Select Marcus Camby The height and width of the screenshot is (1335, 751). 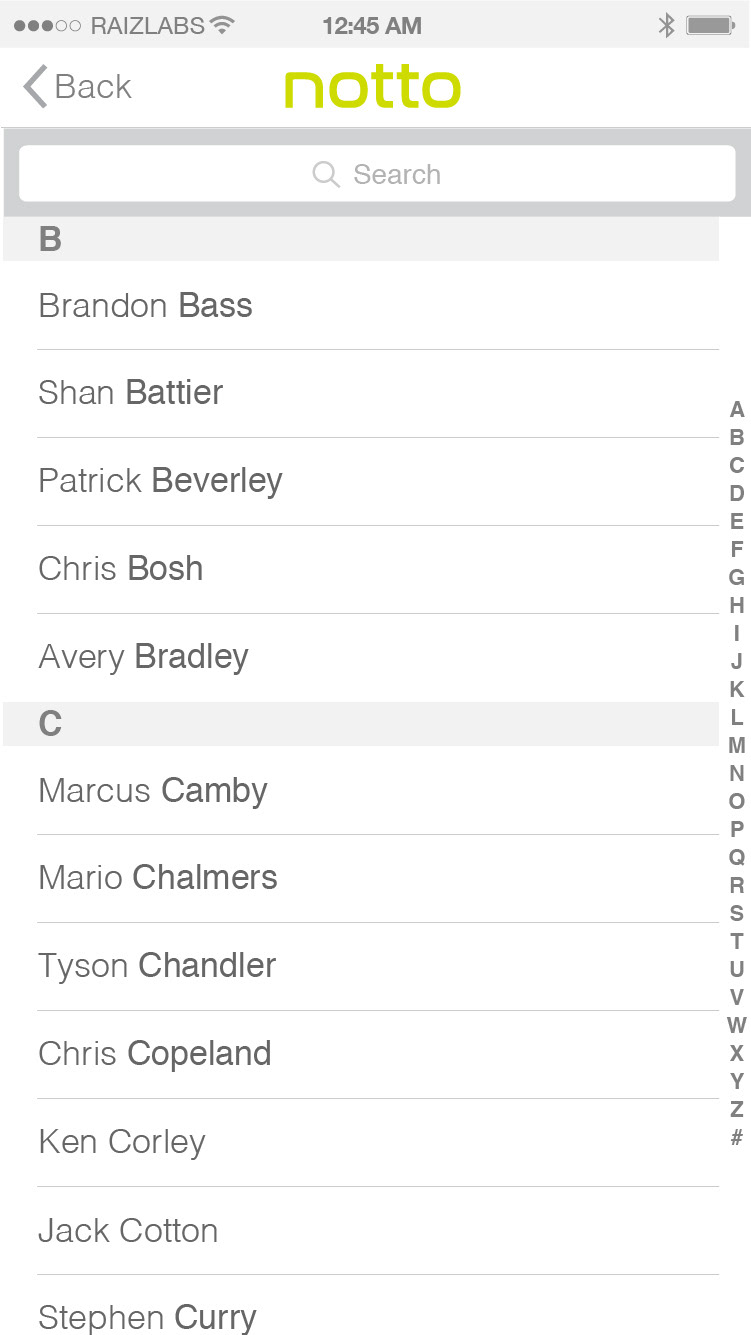(x=361, y=791)
